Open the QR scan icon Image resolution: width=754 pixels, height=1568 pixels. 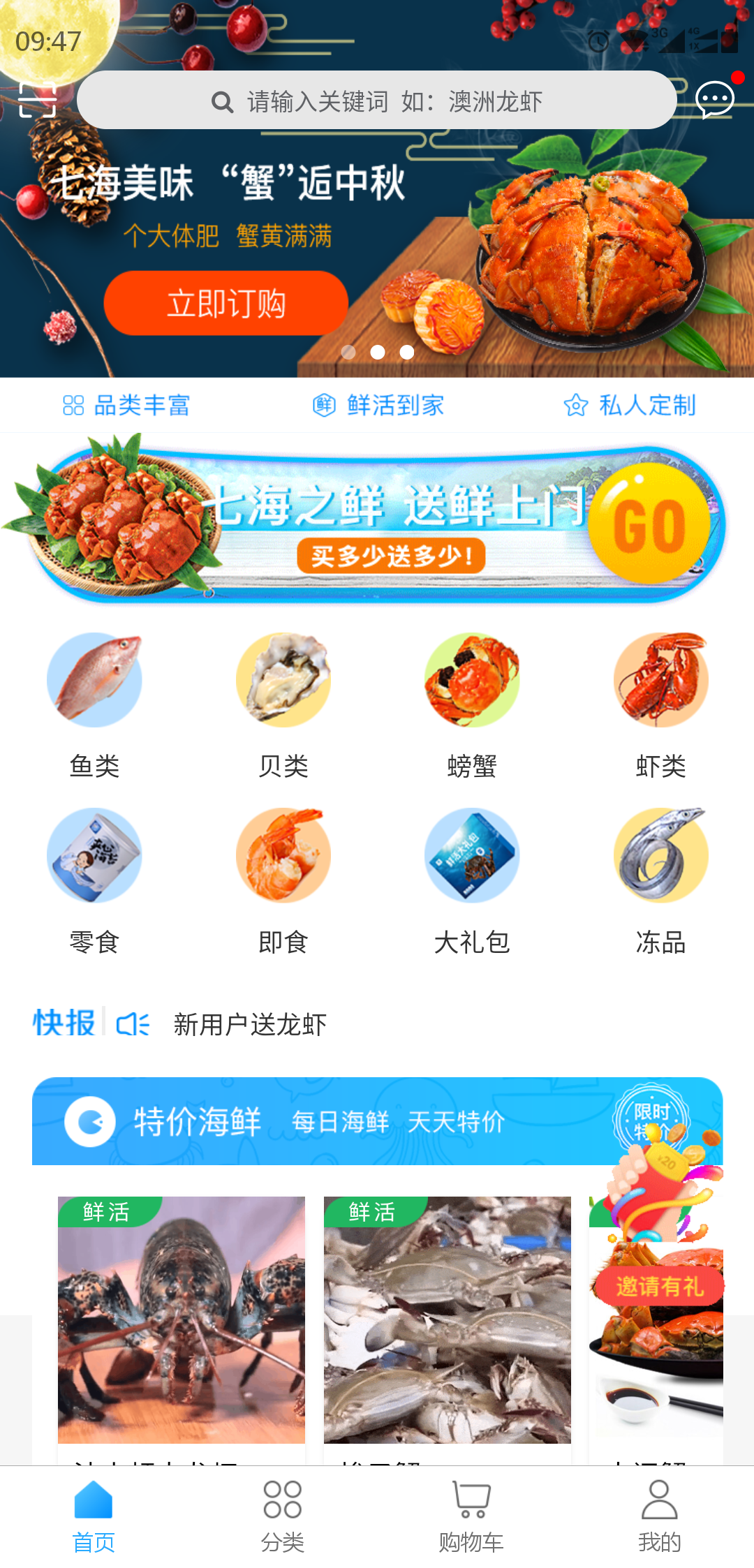[37, 100]
